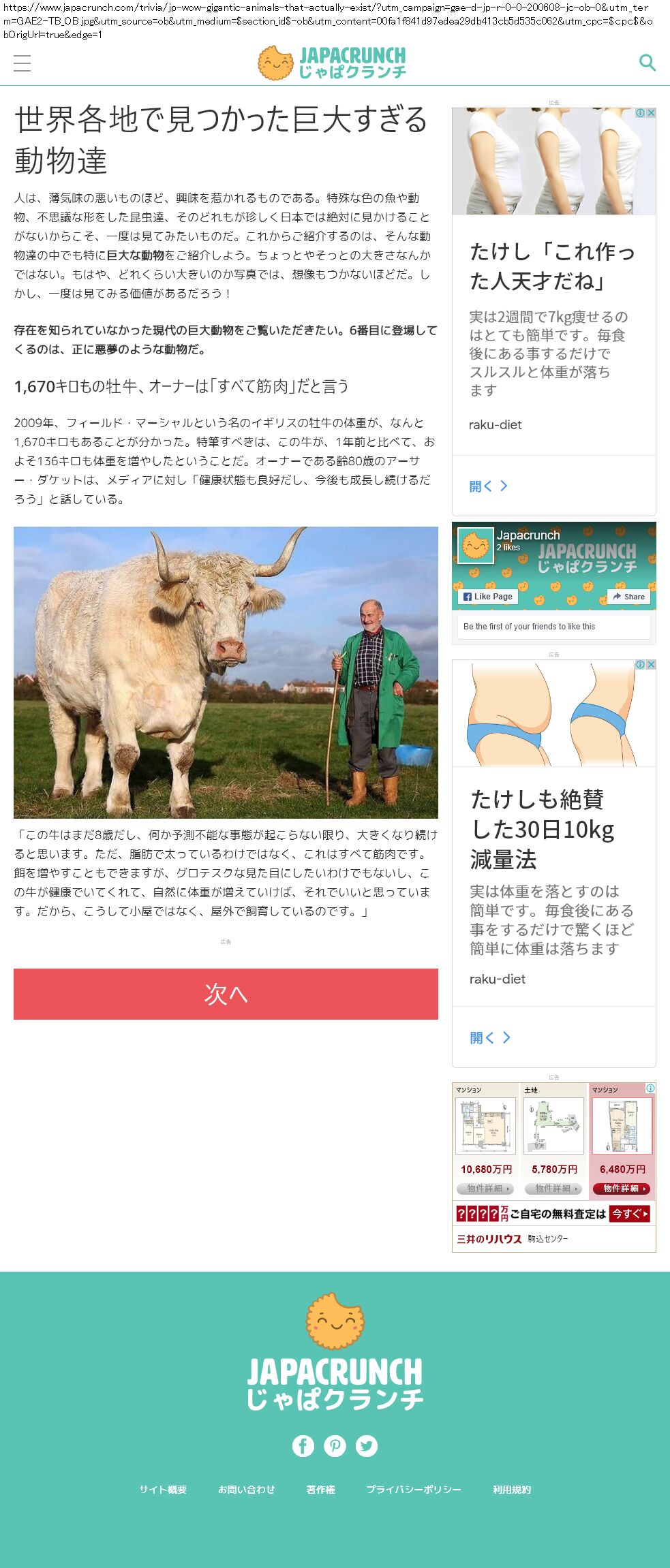Image resolution: width=670 pixels, height=1568 pixels.
Task: Open the プライバシーポリシー link
Action: (414, 1490)
